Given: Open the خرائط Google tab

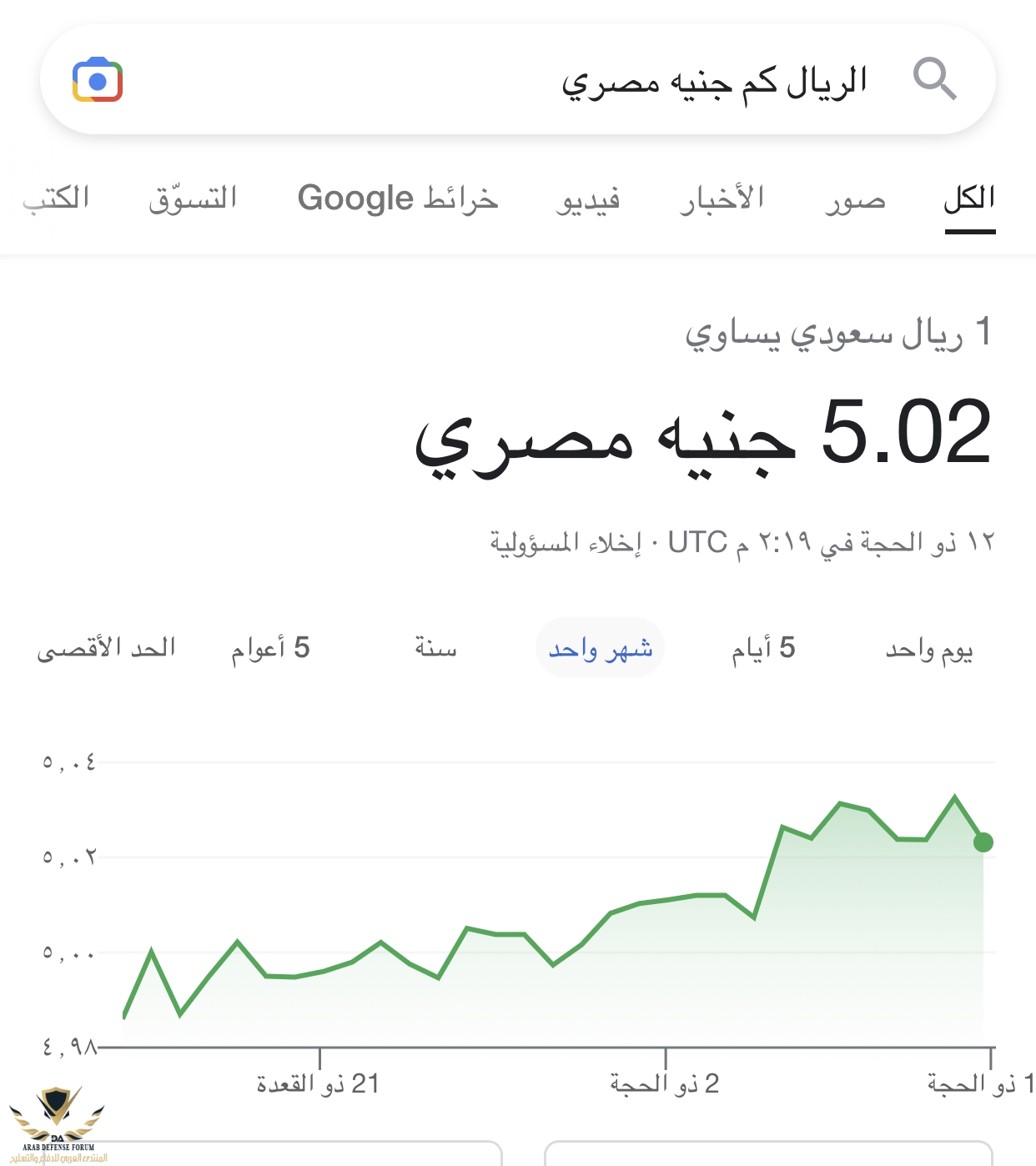Looking at the screenshot, I should pos(398,199).
